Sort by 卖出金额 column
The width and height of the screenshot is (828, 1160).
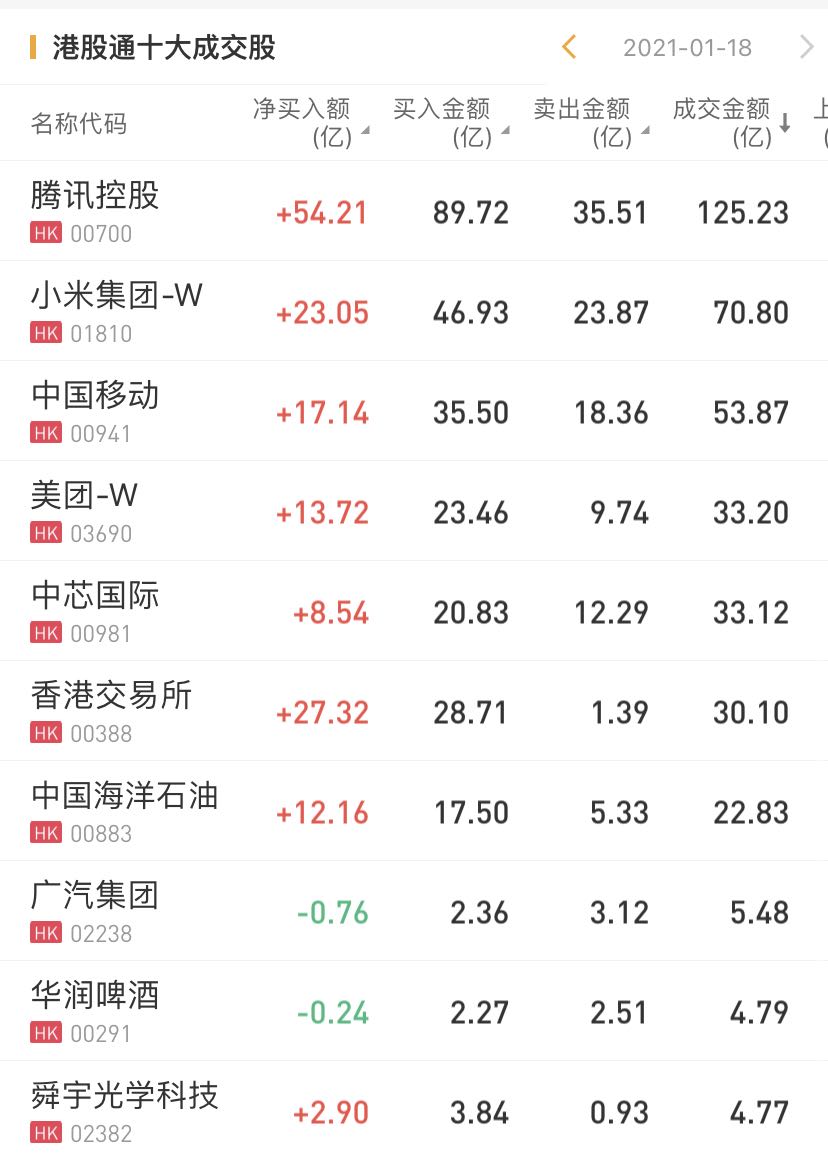(x=590, y=123)
